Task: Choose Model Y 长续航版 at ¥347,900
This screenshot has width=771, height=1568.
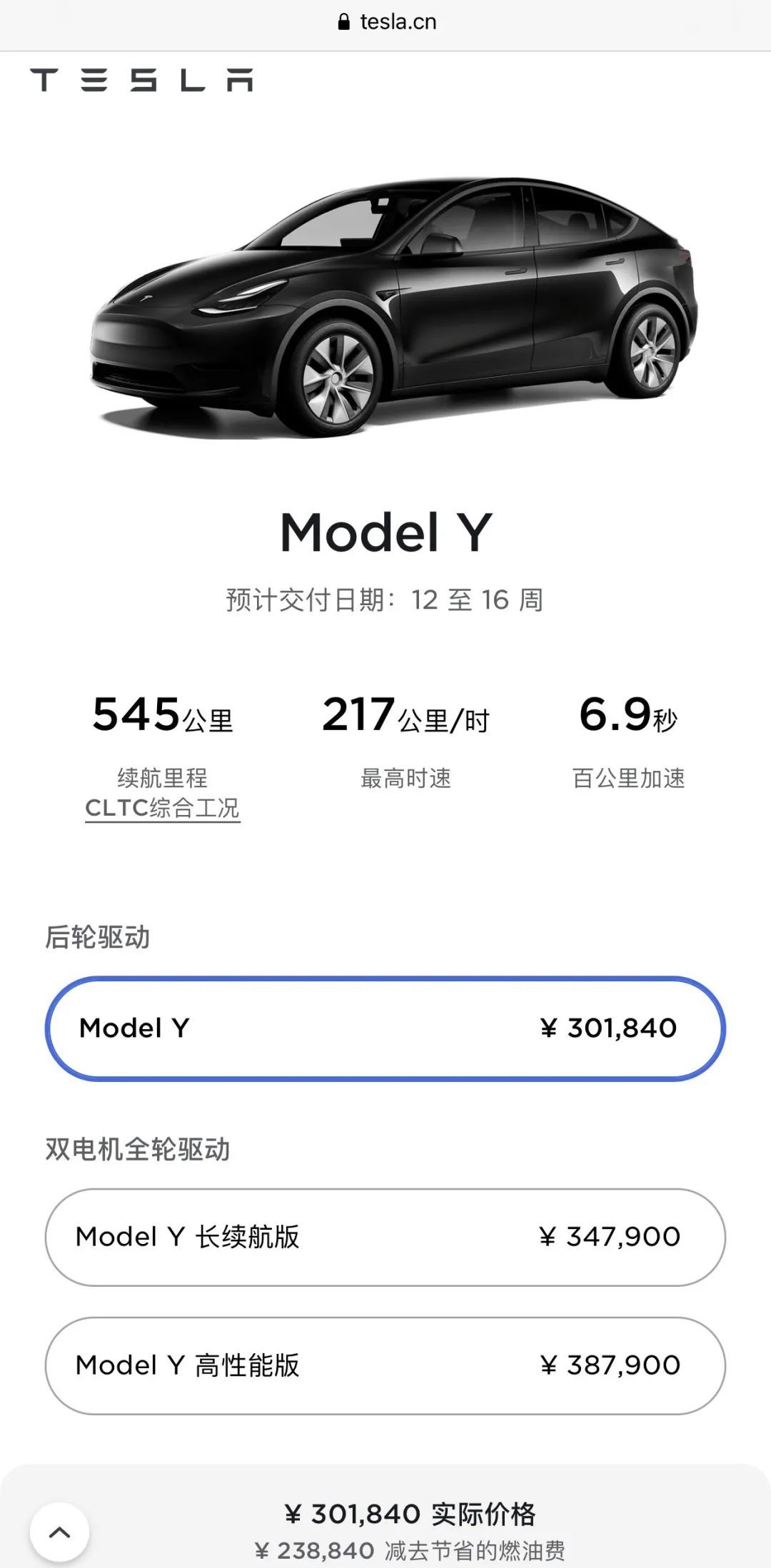Action: tap(385, 1237)
